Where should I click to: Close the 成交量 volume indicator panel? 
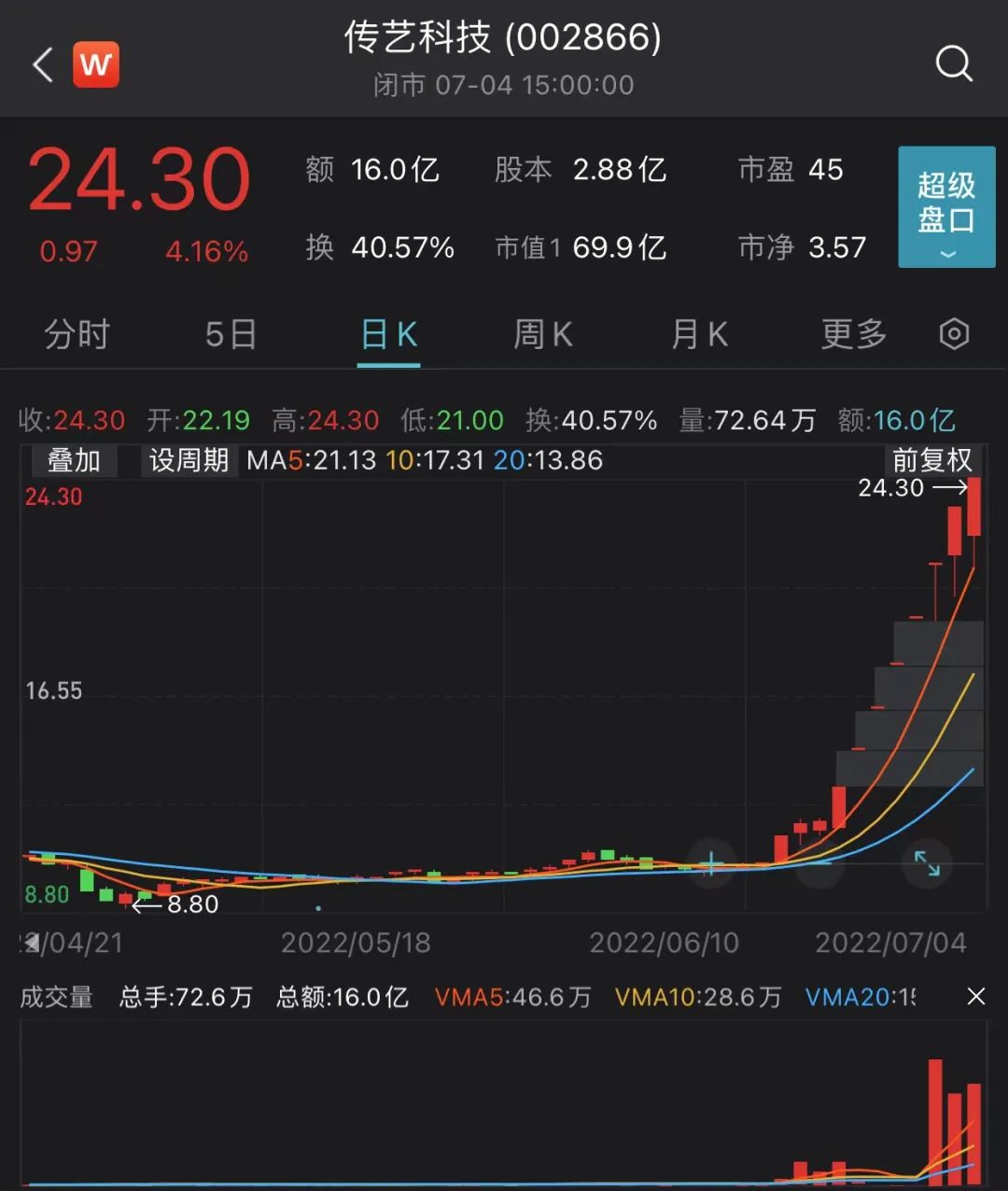pyautogui.click(x=976, y=997)
